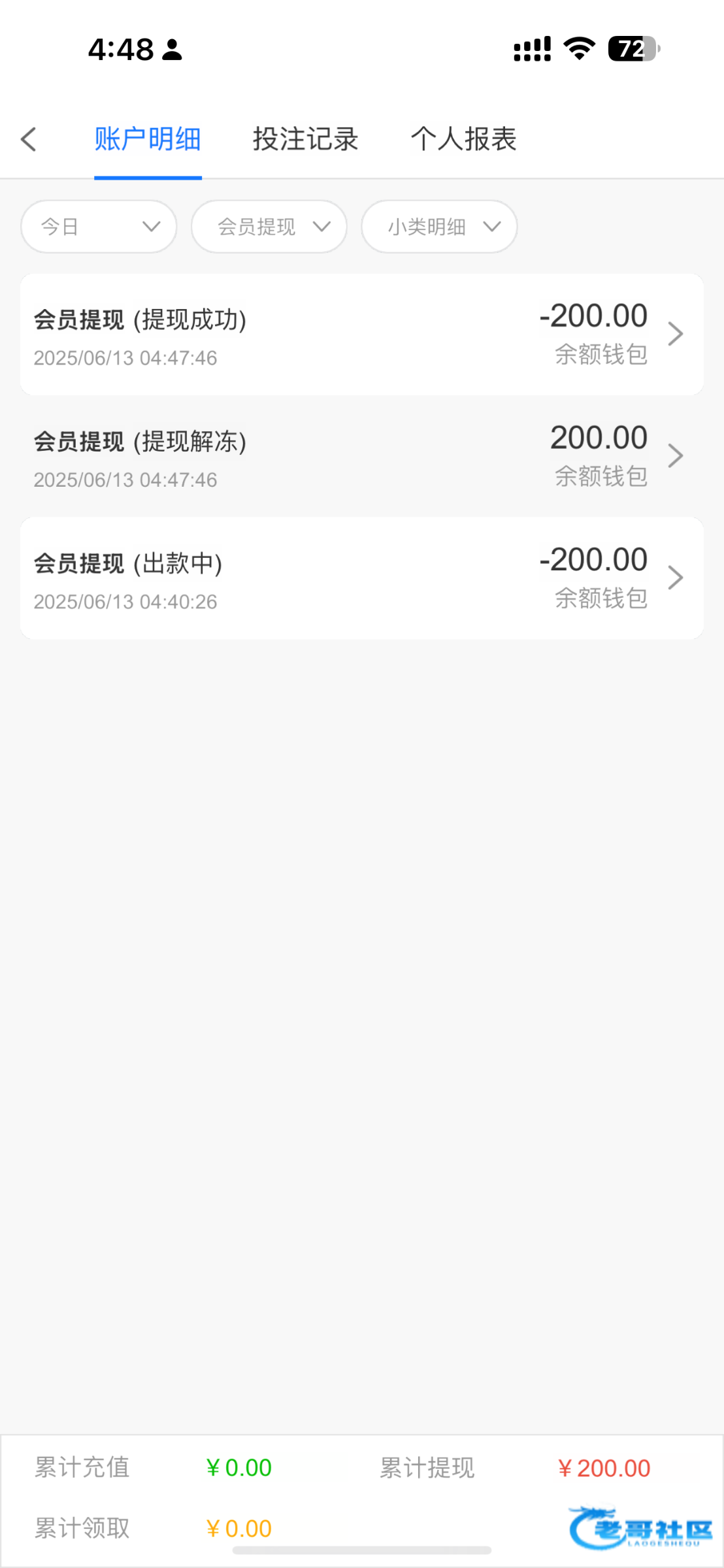
Task: Select the 账户明细 tab
Action: tap(148, 139)
